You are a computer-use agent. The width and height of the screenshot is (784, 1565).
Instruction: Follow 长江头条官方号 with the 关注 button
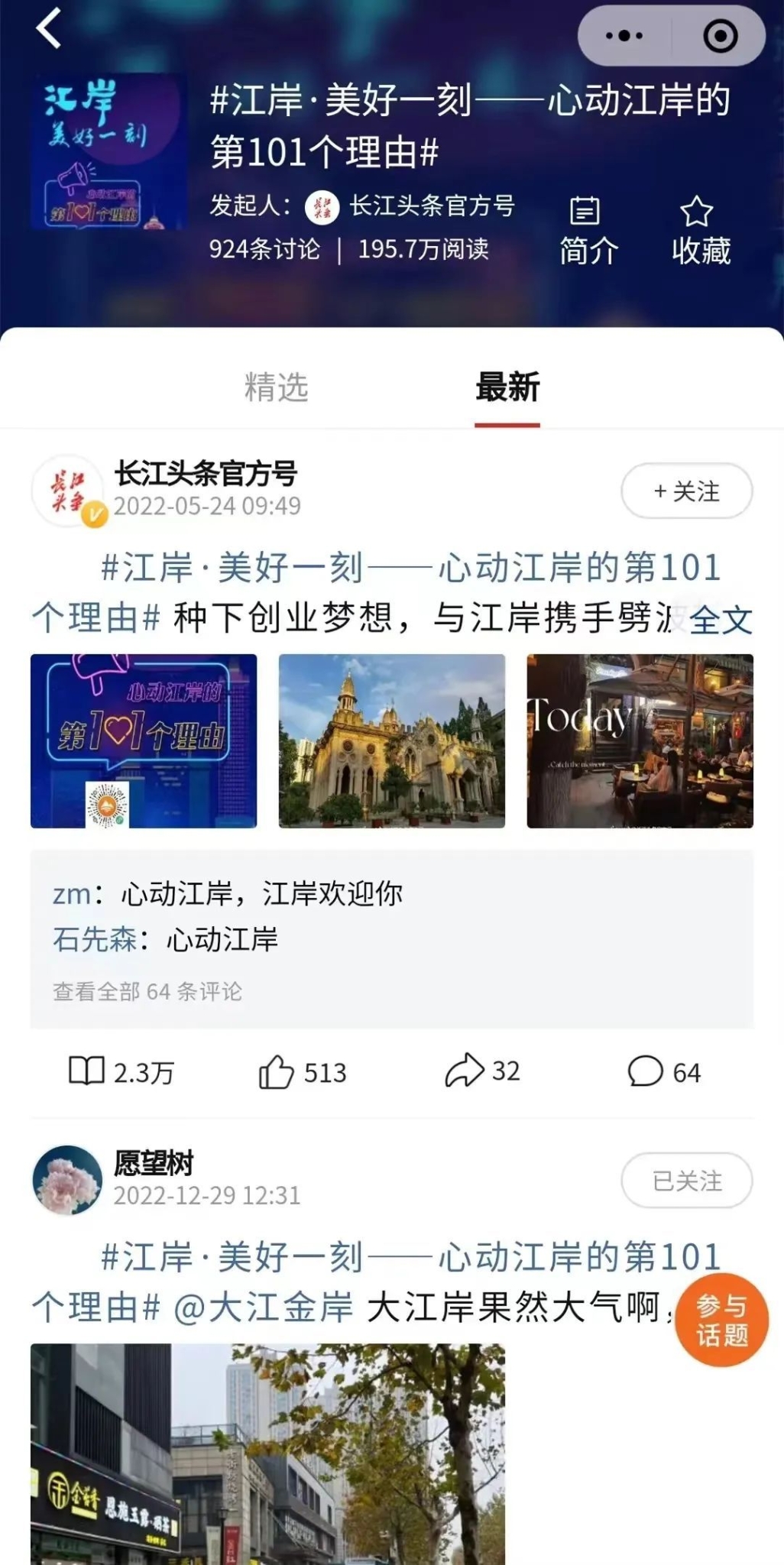tap(686, 491)
